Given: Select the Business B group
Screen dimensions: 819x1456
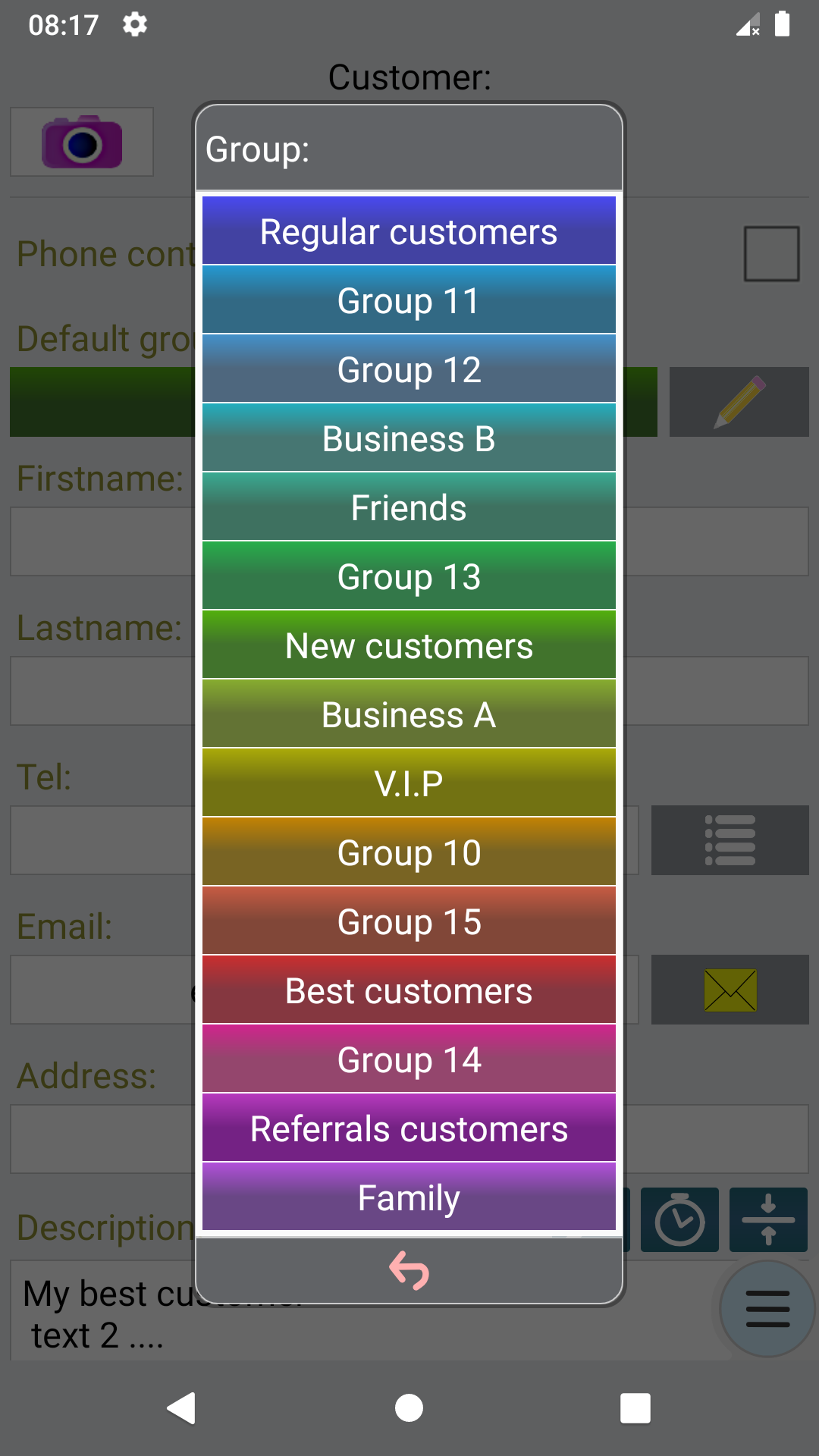Looking at the screenshot, I should pyautogui.click(x=409, y=438).
